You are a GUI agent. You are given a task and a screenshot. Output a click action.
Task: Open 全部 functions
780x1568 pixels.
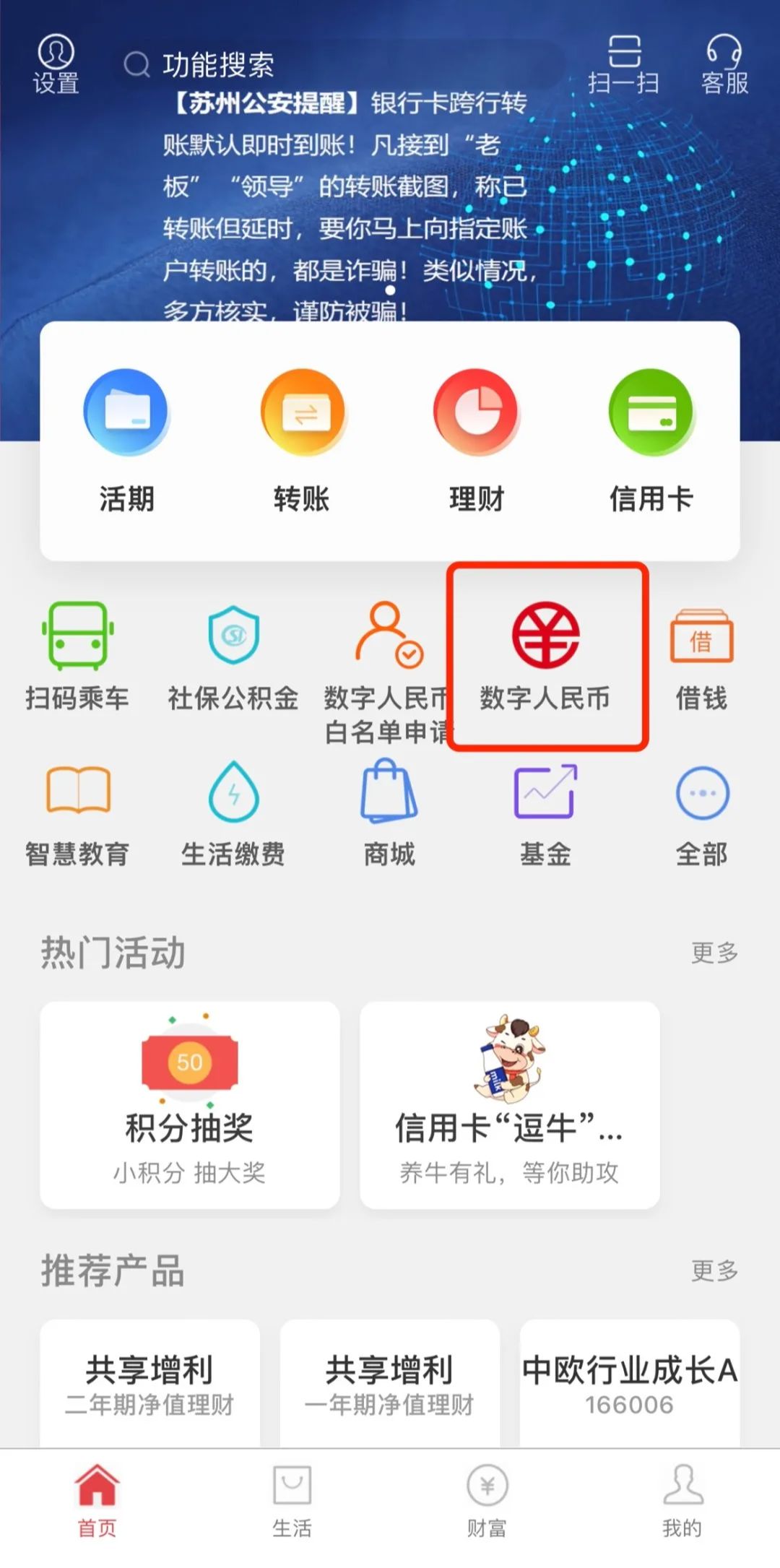pos(701,813)
